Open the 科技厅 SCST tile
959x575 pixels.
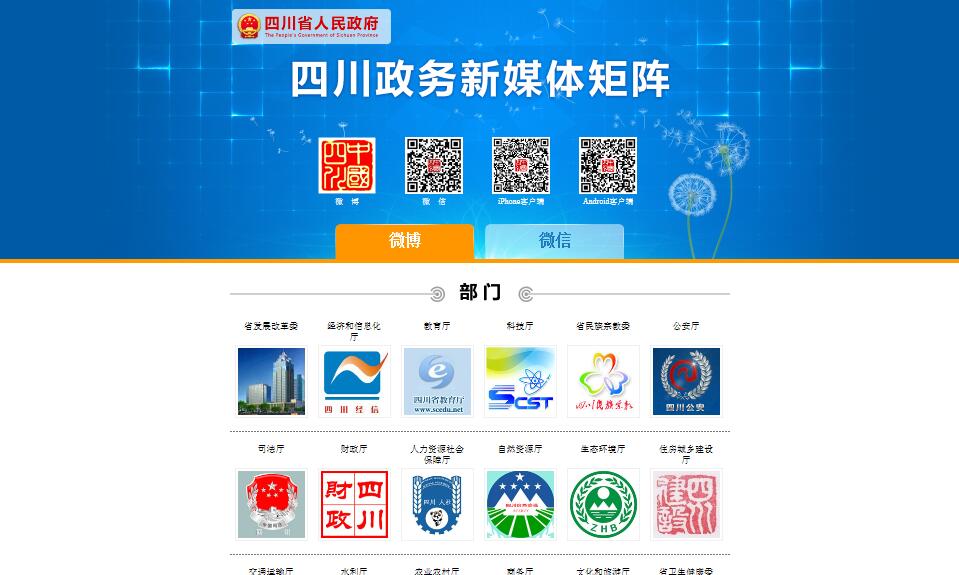tap(520, 381)
